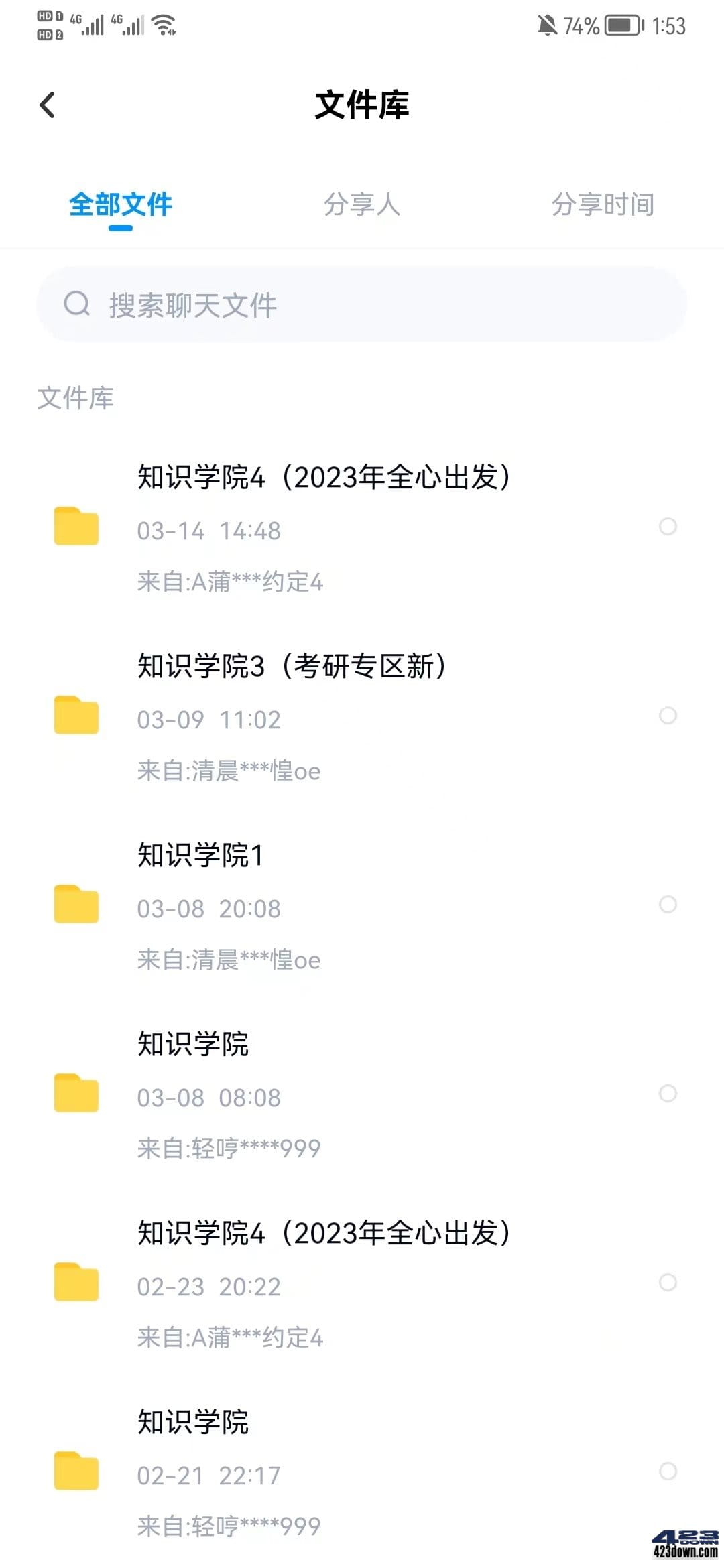Screen dimensions: 724x1568
Task: Select the circle next to 知识学院1
Action: tap(668, 905)
